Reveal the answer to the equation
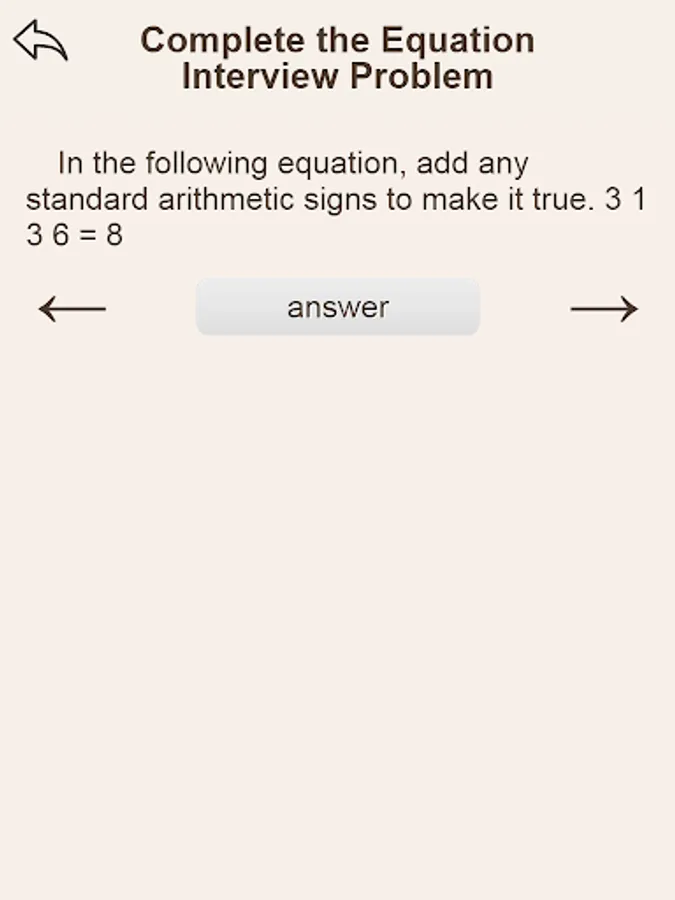This screenshot has height=900, width=675. 338,307
